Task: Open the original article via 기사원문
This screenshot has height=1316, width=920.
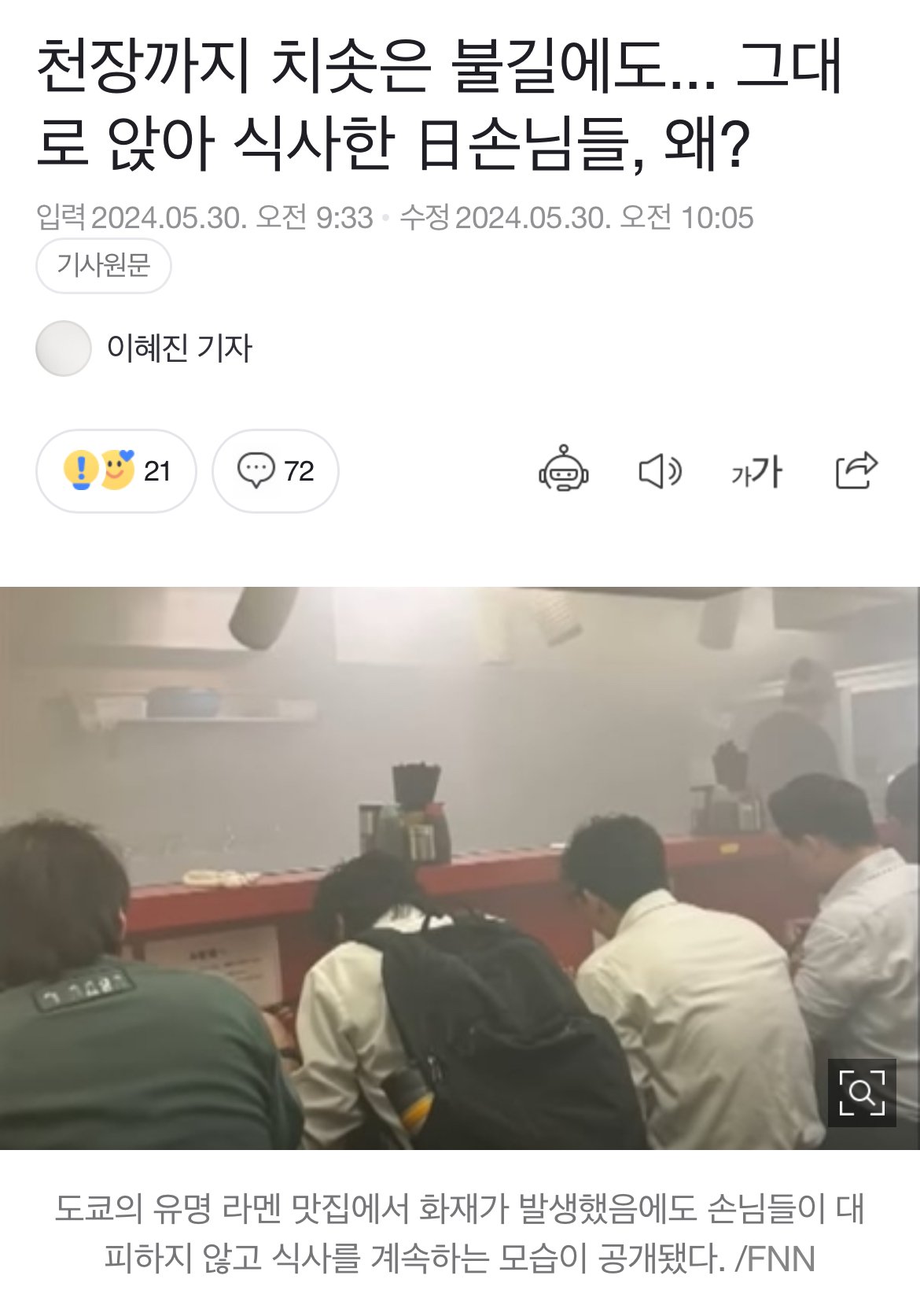Action: (103, 266)
